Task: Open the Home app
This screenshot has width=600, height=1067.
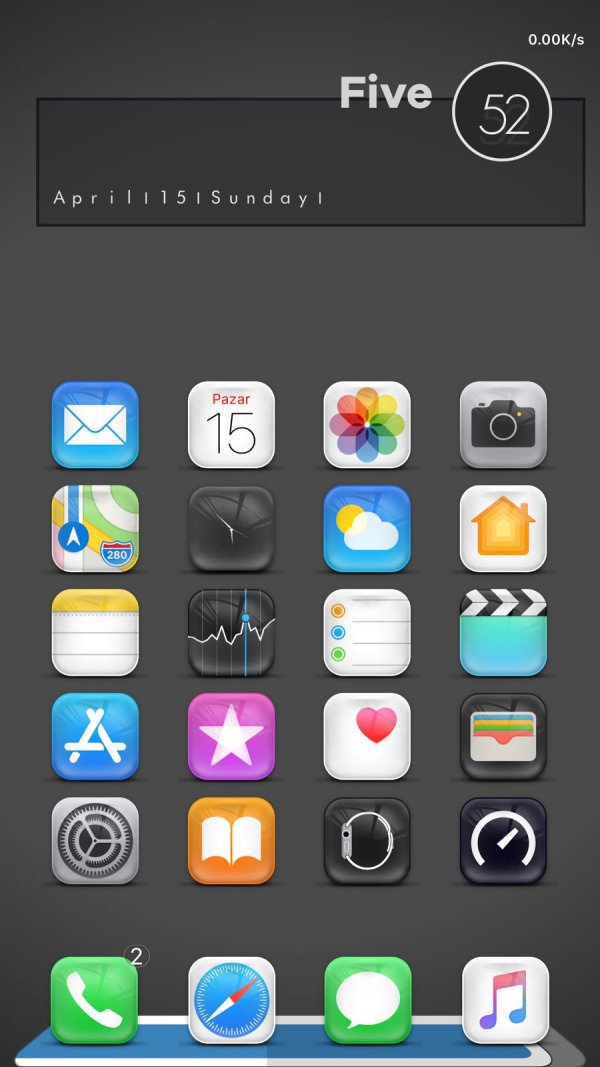Action: click(x=503, y=529)
